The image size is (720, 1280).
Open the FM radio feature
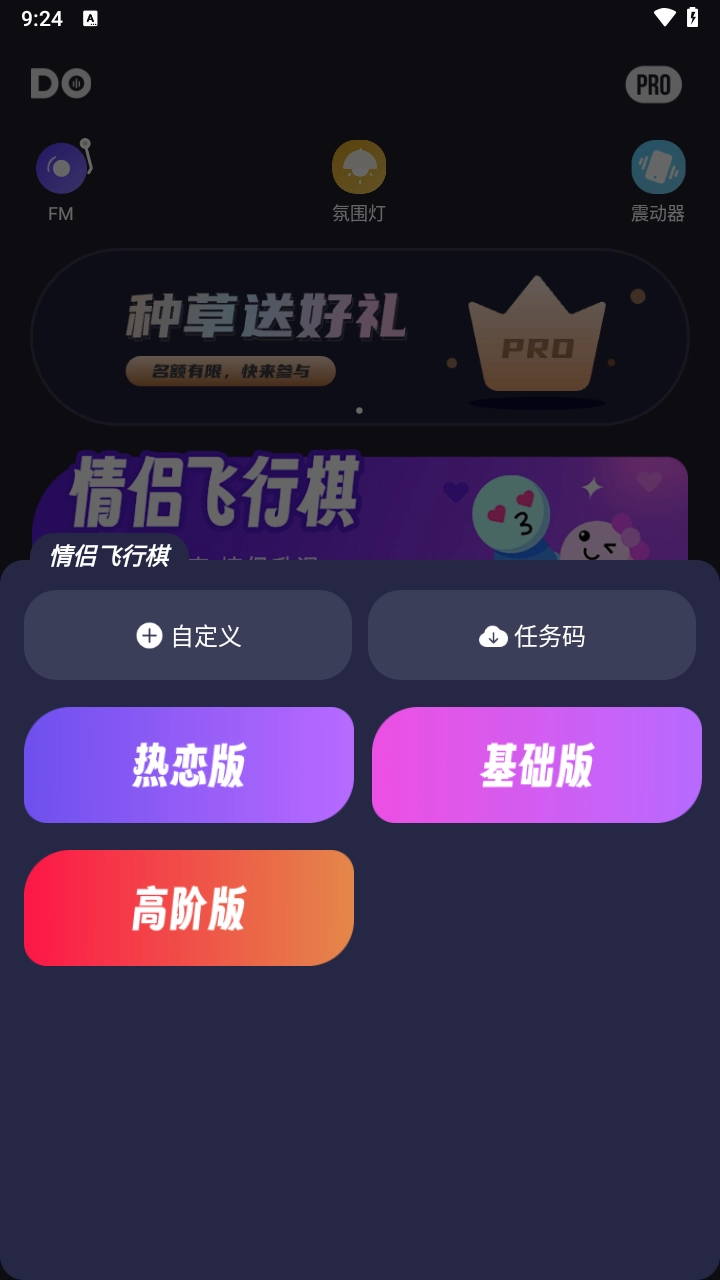point(60,180)
